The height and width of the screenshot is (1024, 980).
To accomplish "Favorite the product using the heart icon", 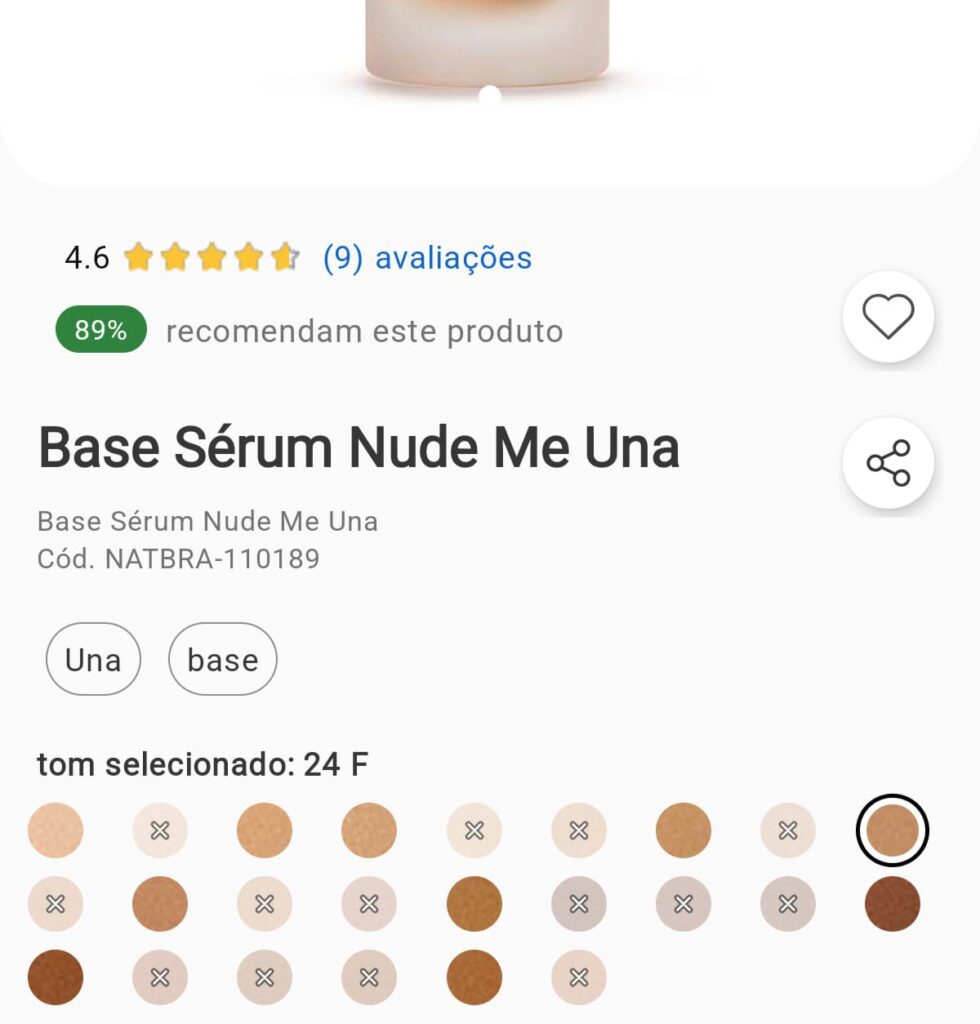I will point(888,315).
